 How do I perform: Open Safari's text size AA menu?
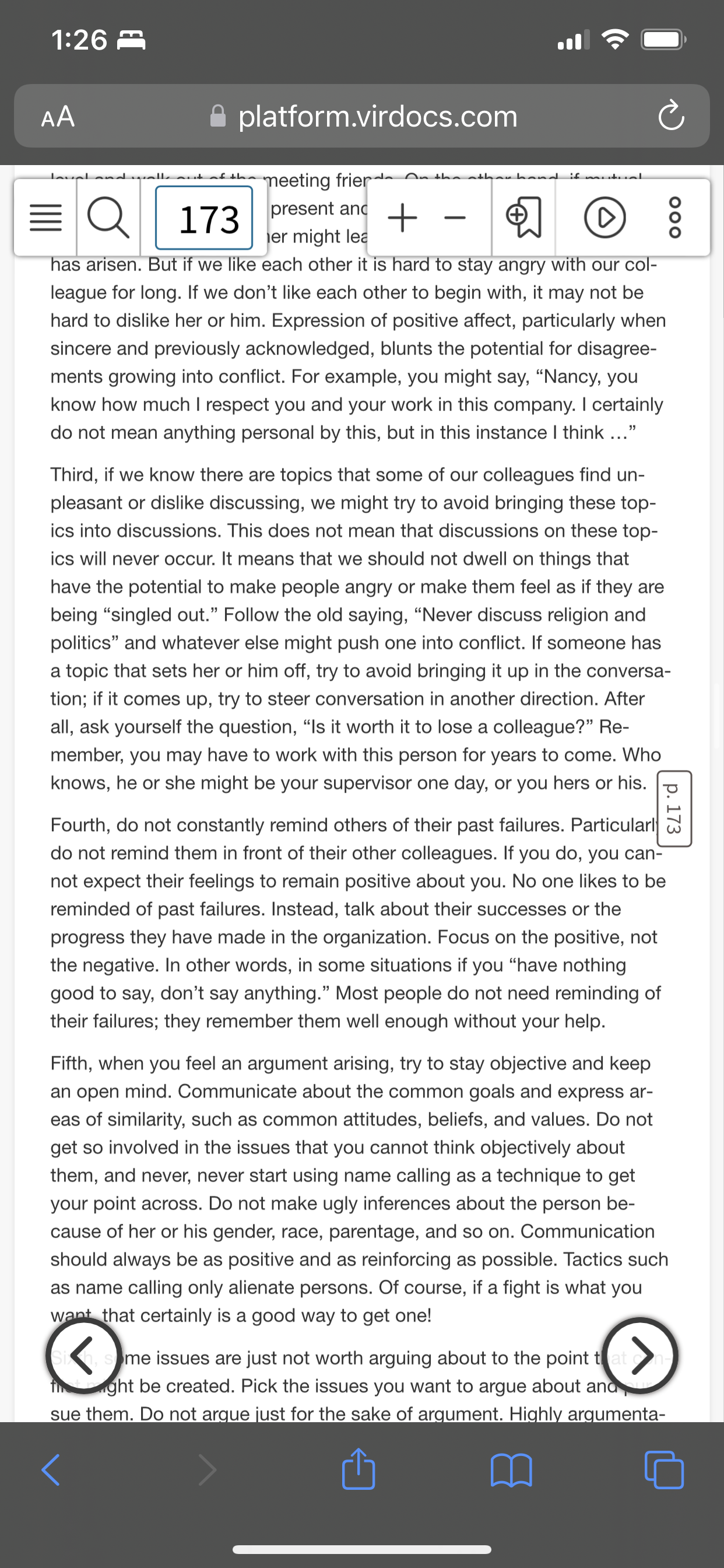pos(58,116)
